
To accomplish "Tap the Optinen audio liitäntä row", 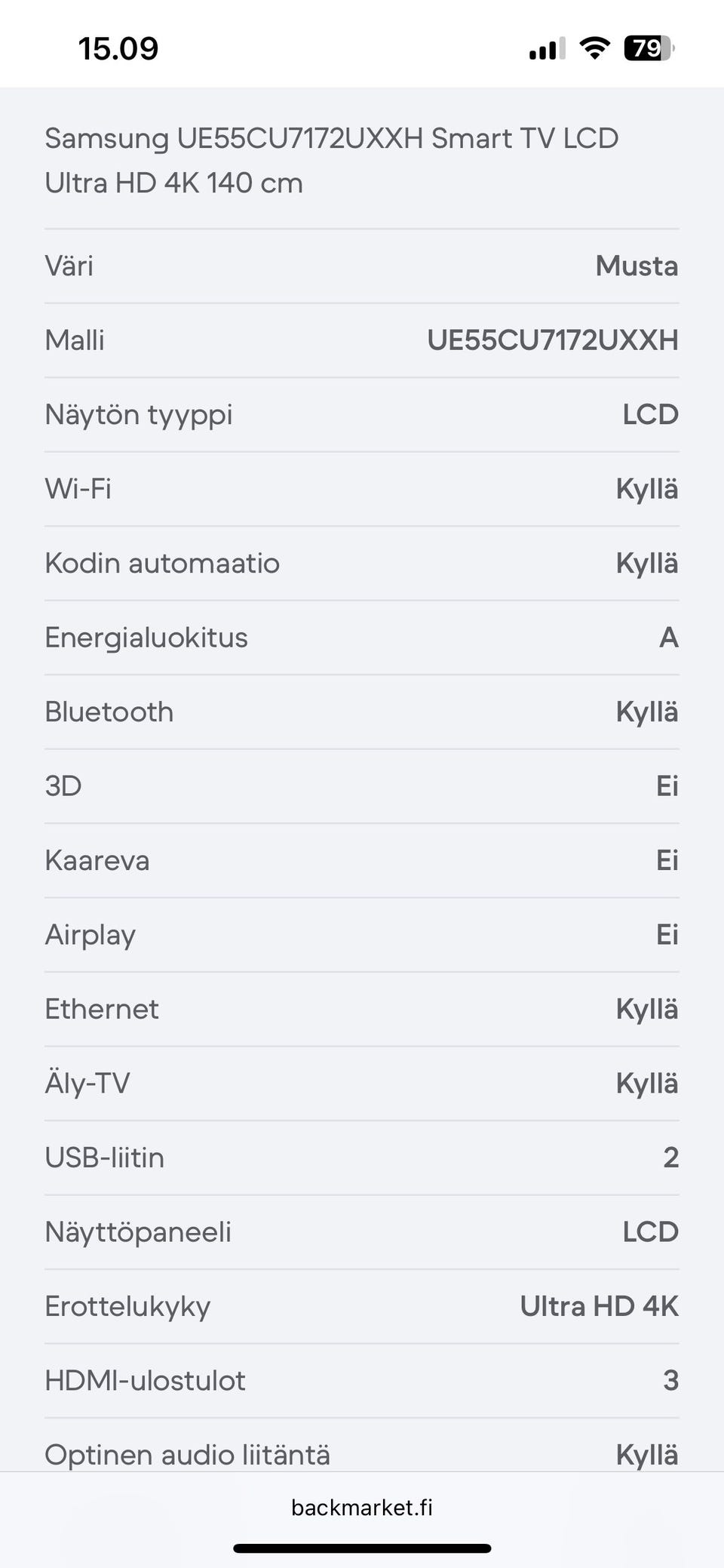I will [x=362, y=1454].
